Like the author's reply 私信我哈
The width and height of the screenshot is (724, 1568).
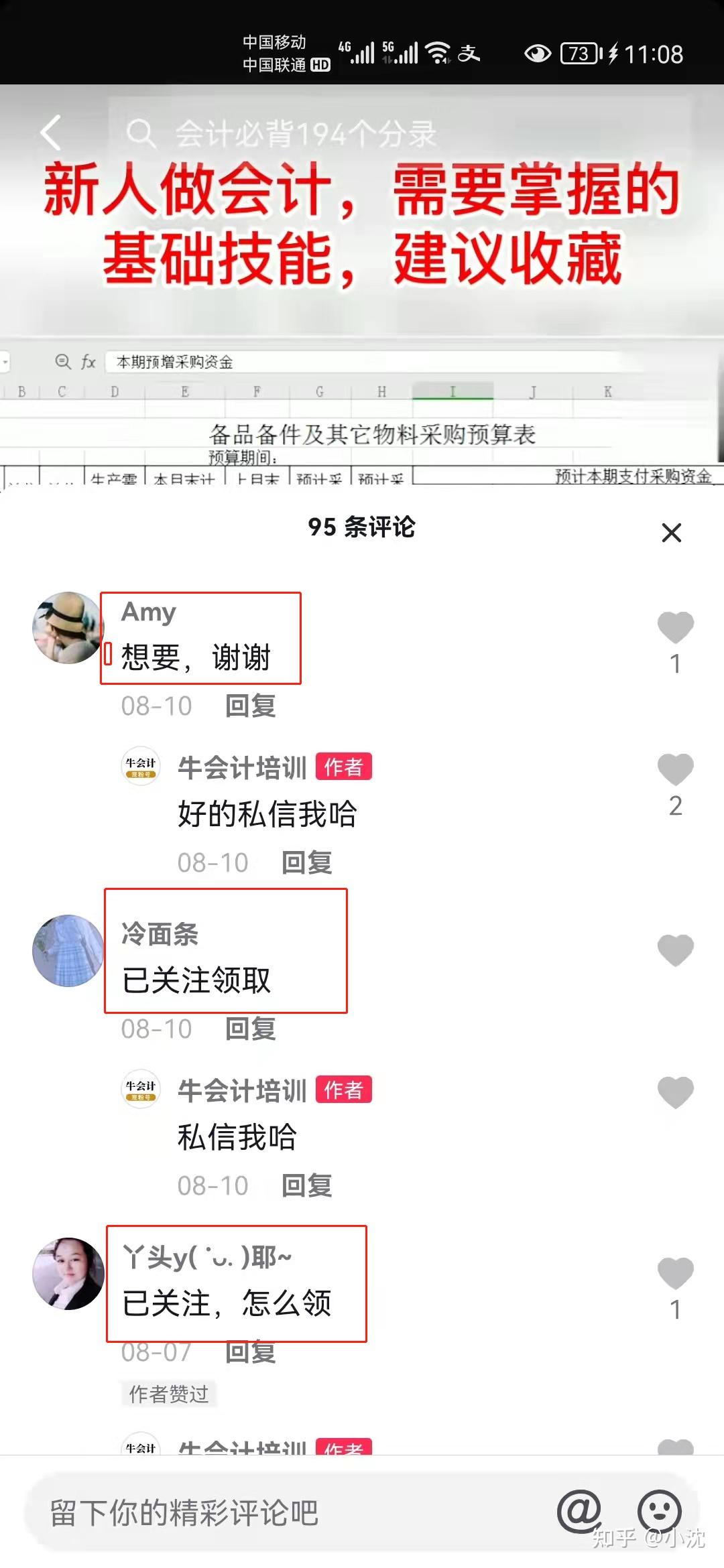[675, 1092]
